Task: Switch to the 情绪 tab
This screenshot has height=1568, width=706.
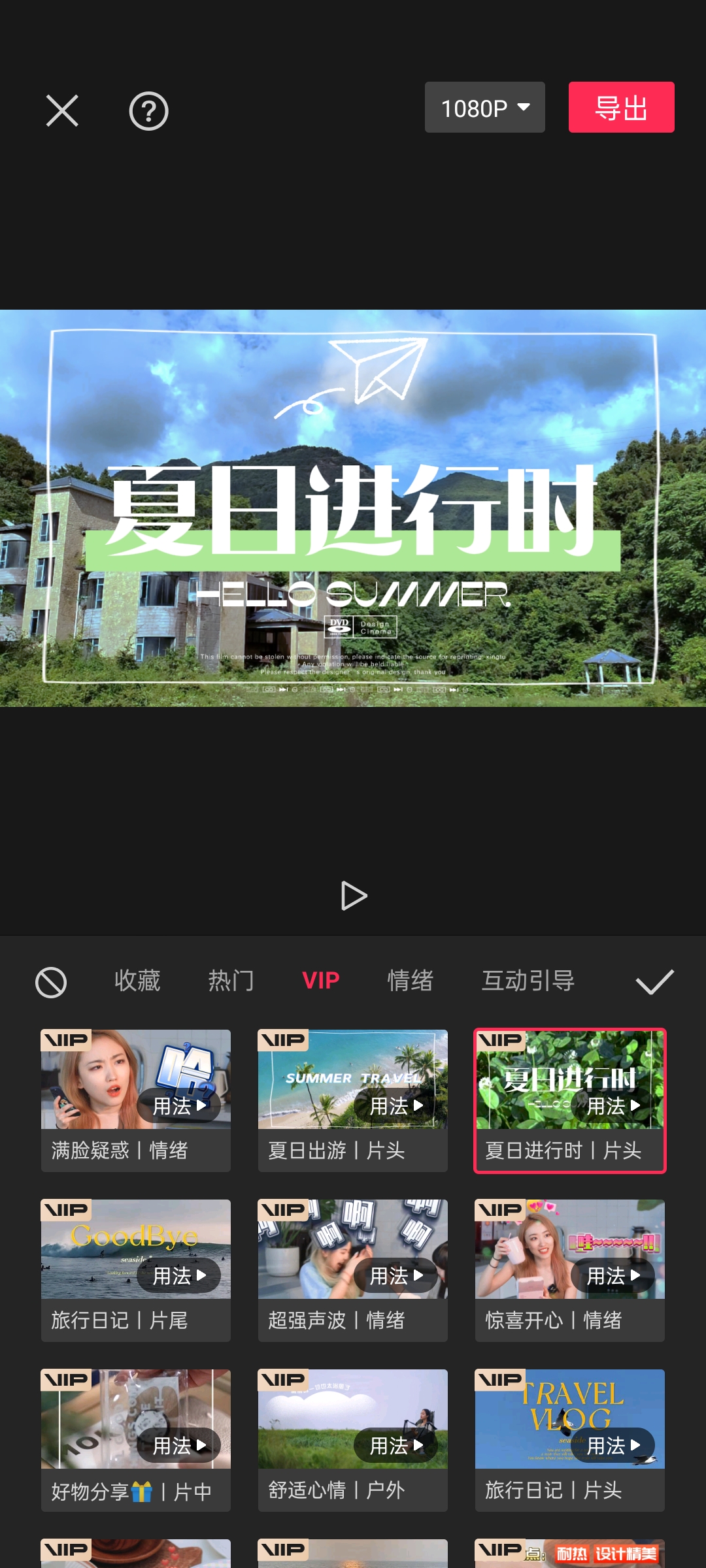Action: [x=410, y=981]
